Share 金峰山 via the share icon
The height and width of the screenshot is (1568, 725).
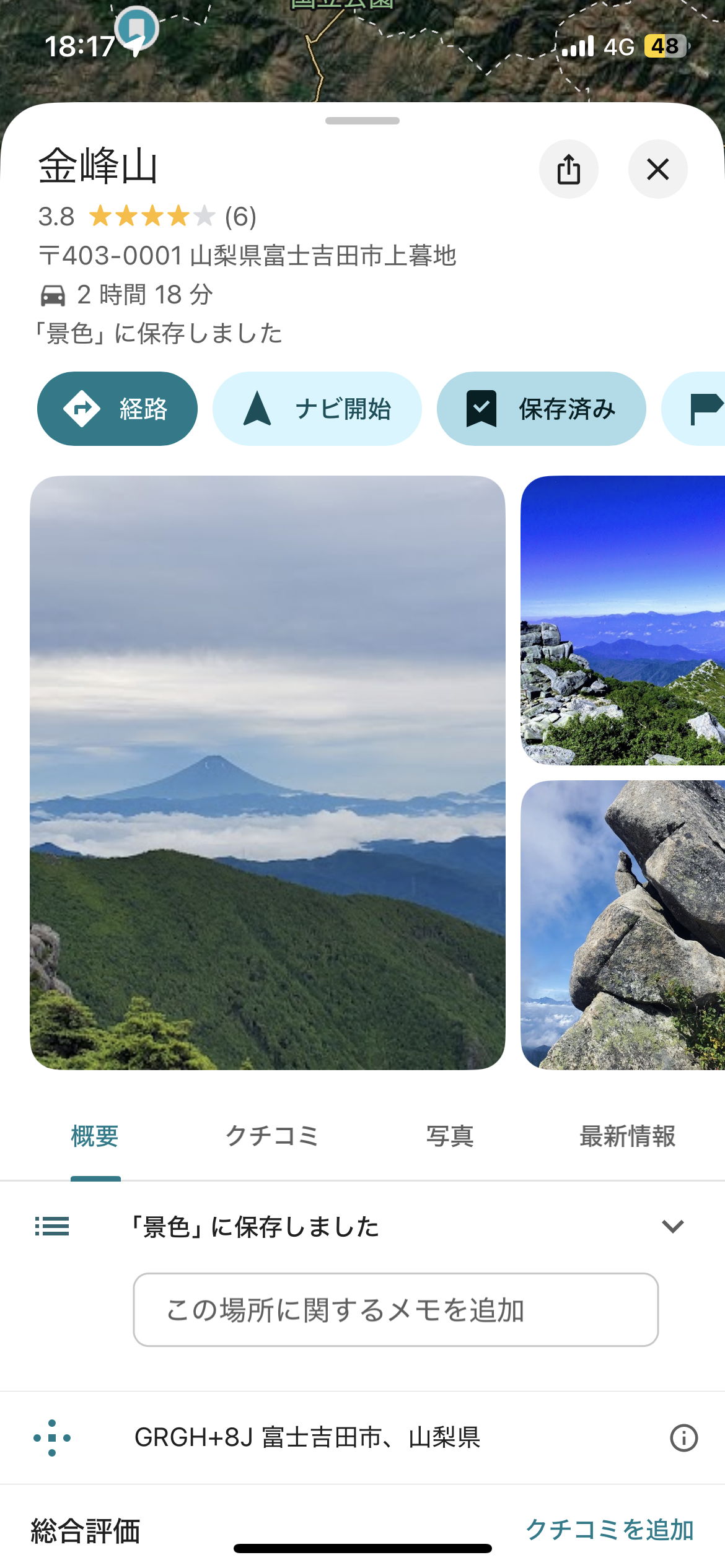pyautogui.click(x=568, y=169)
